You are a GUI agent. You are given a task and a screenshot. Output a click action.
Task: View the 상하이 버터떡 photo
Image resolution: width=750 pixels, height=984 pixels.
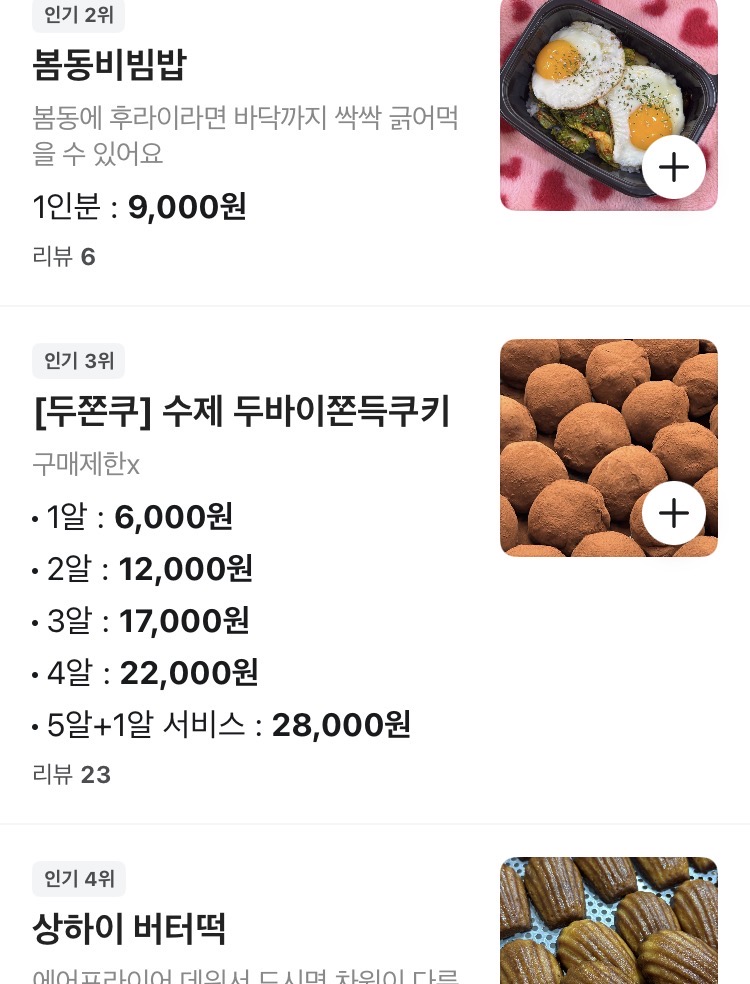[x=608, y=920]
